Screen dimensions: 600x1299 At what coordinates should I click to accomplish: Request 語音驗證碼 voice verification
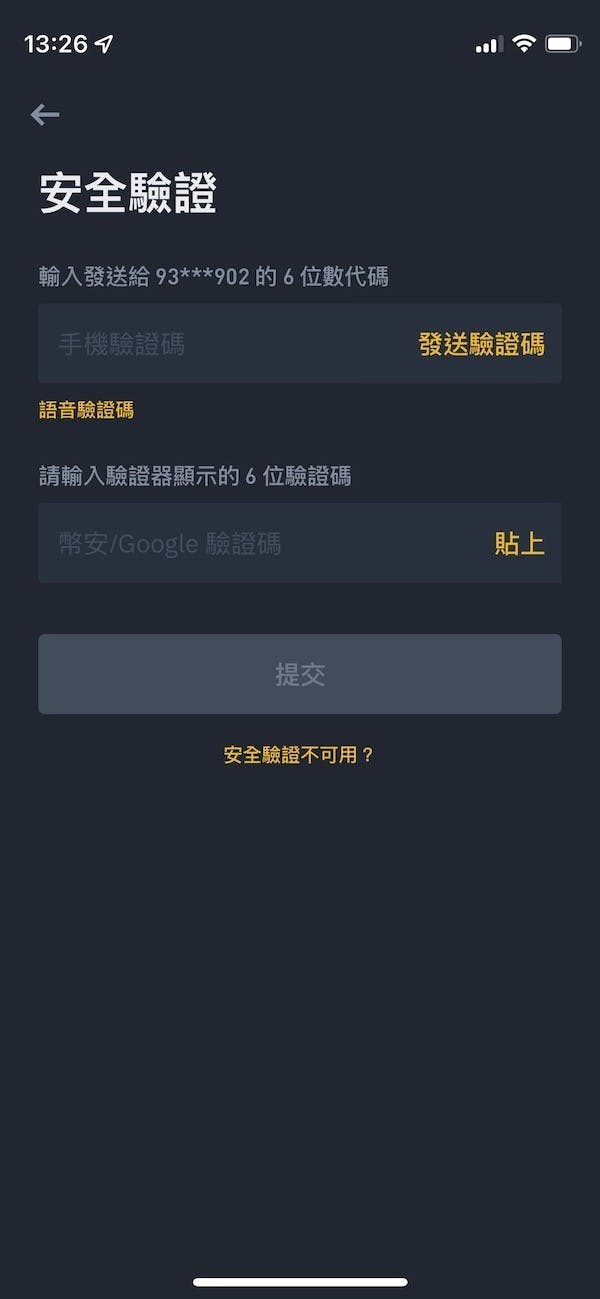tap(86, 410)
